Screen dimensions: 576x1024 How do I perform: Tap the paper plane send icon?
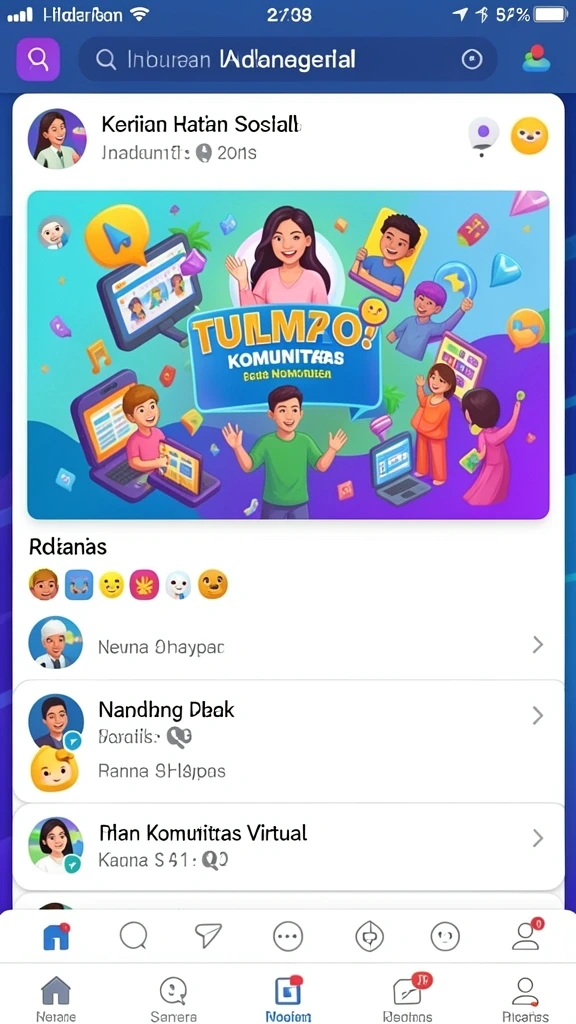point(209,936)
